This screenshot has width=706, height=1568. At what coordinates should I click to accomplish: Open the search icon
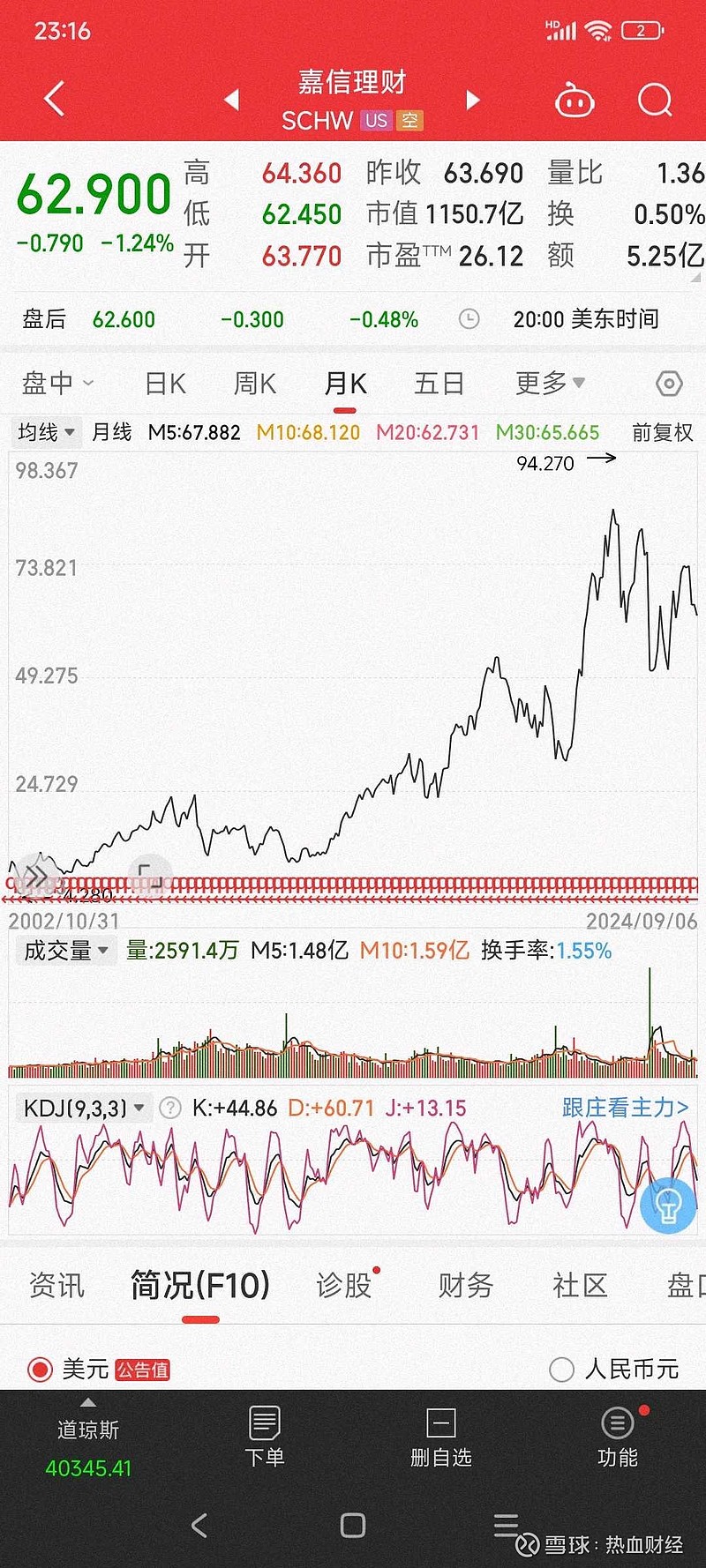654,101
